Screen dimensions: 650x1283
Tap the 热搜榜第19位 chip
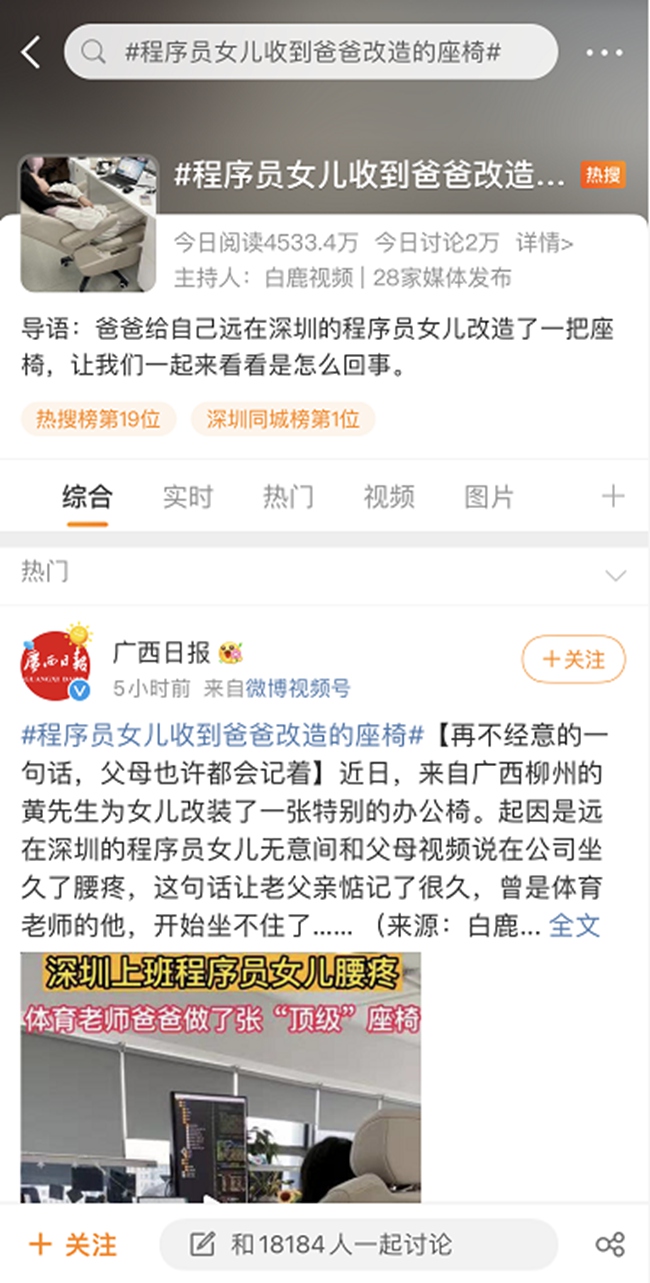(98, 419)
